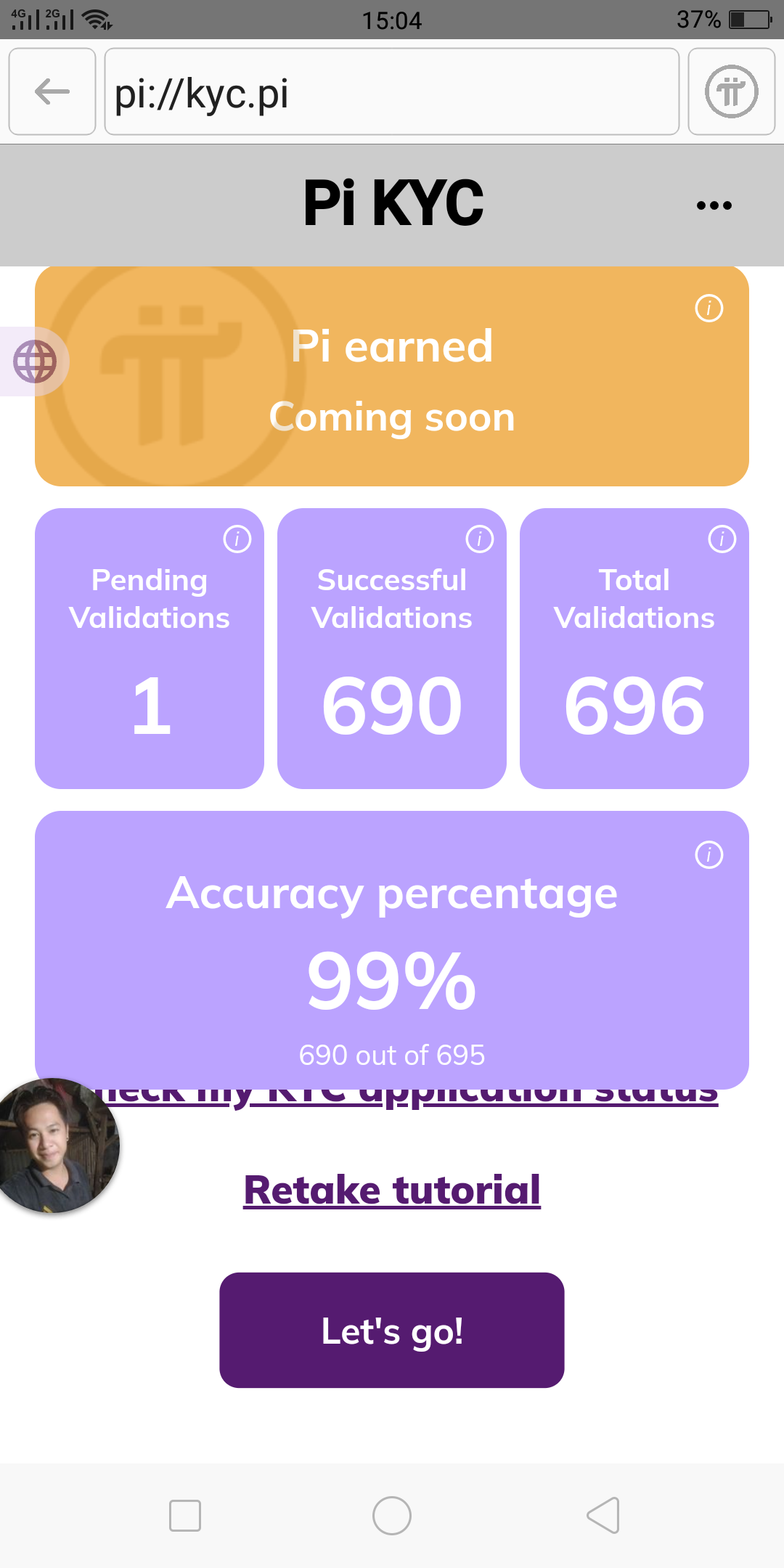Image resolution: width=784 pixels, height=1568 pixels.
Task: Edit the pi://kyc.pi address bar
Action: coord(391,91)
